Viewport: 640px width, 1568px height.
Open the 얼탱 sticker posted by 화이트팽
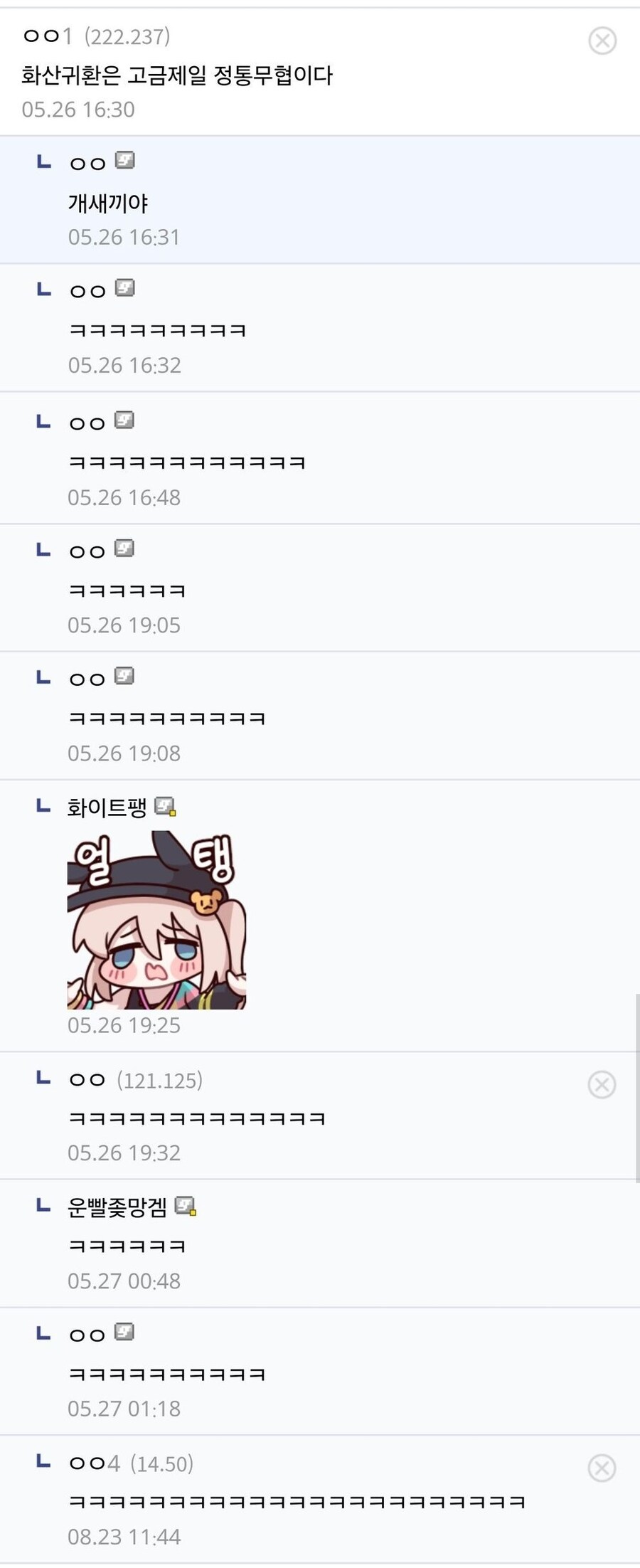tap(156, 919)
